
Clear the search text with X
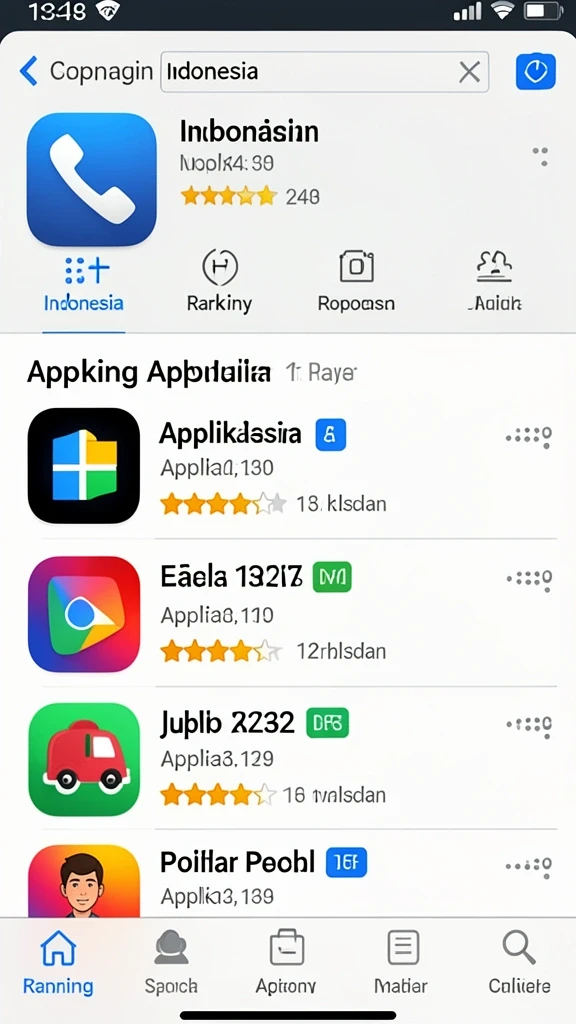coord(470,72)
